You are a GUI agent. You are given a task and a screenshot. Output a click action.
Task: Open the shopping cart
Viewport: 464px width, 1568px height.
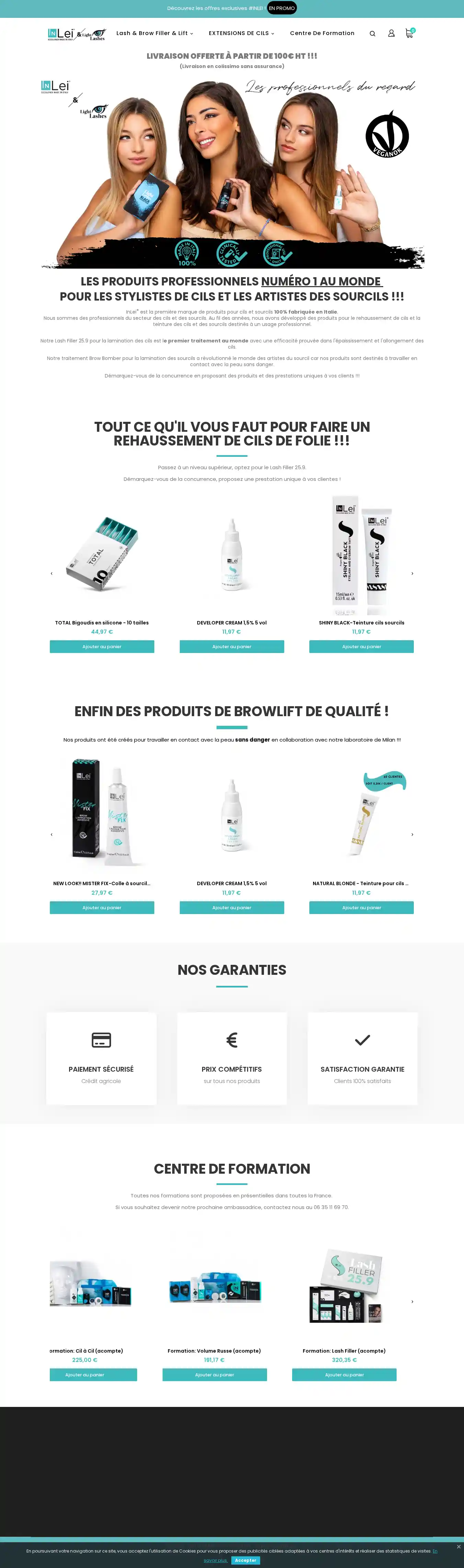pos(409,33)
